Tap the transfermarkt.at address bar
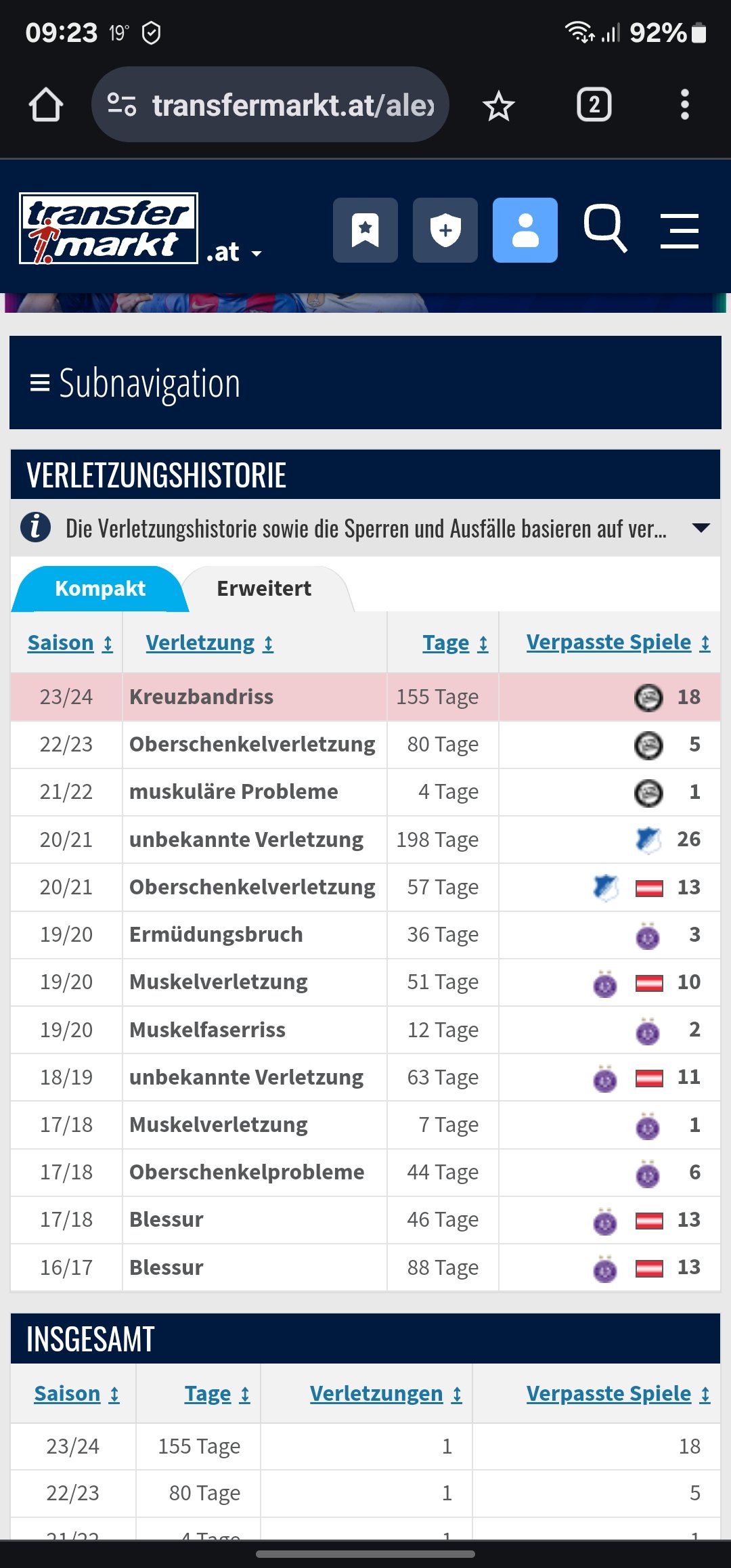 270,104
